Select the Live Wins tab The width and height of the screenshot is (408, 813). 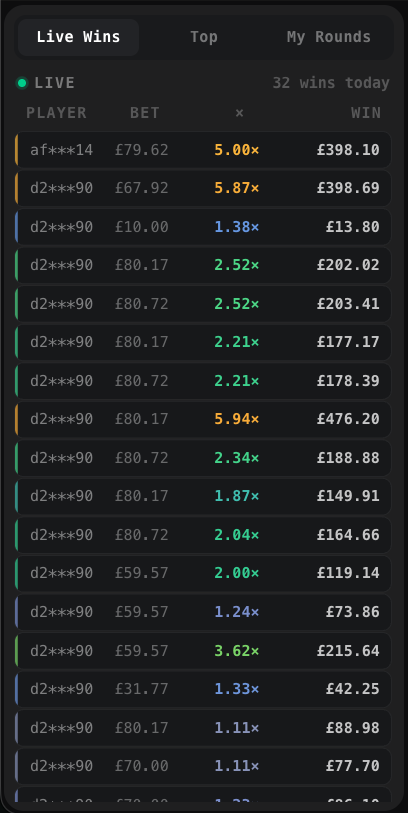tap(78, 37)
